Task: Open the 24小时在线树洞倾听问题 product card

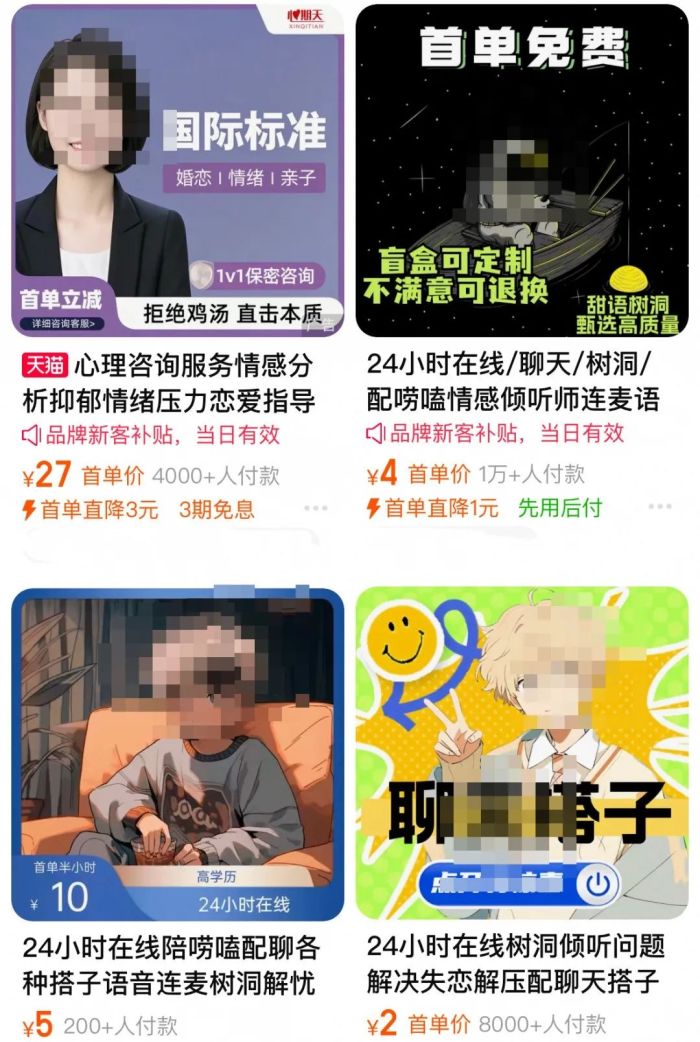Action: click(522, 755)
